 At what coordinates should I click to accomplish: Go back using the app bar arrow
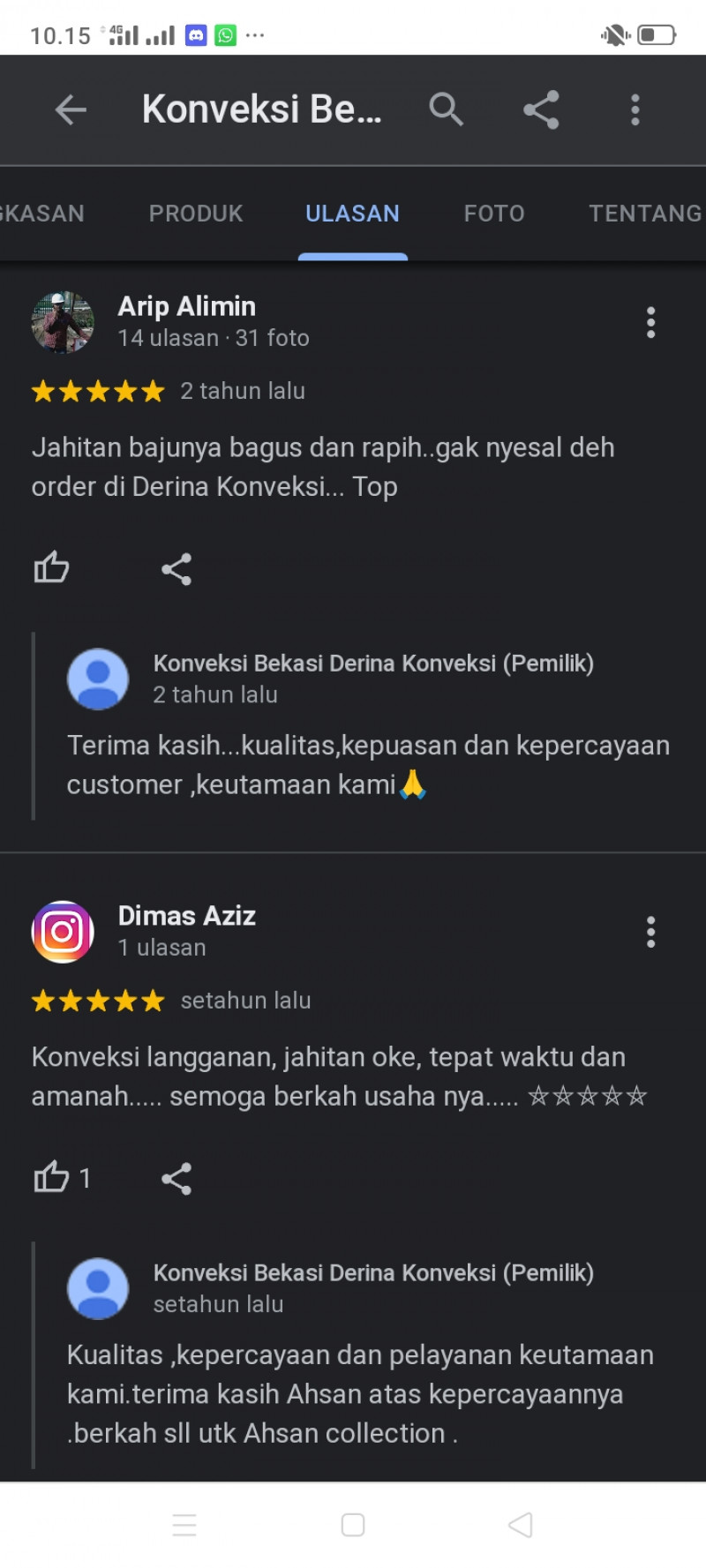(x=71, y=110)
